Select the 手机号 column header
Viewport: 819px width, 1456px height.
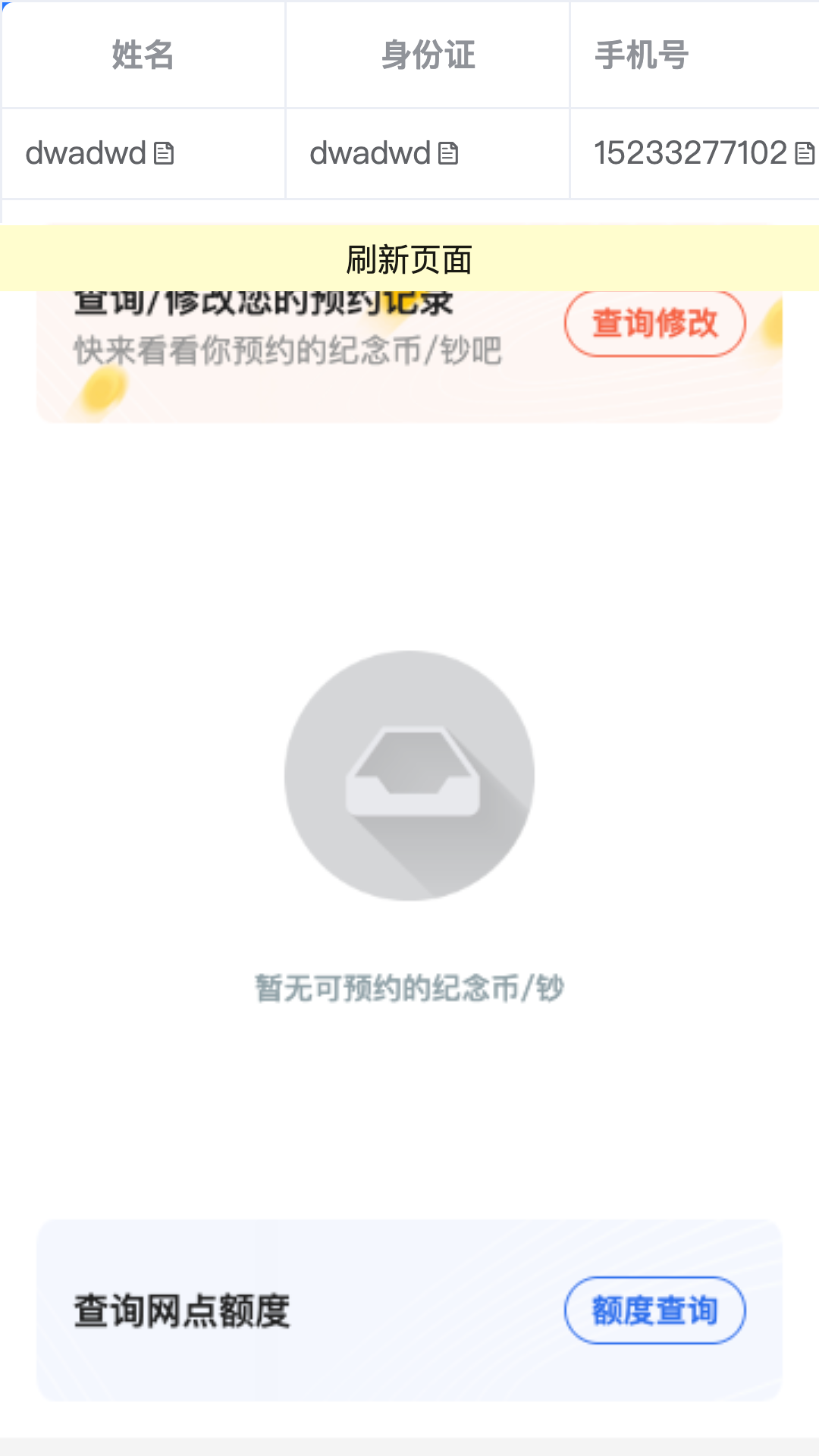pos(642,55)
